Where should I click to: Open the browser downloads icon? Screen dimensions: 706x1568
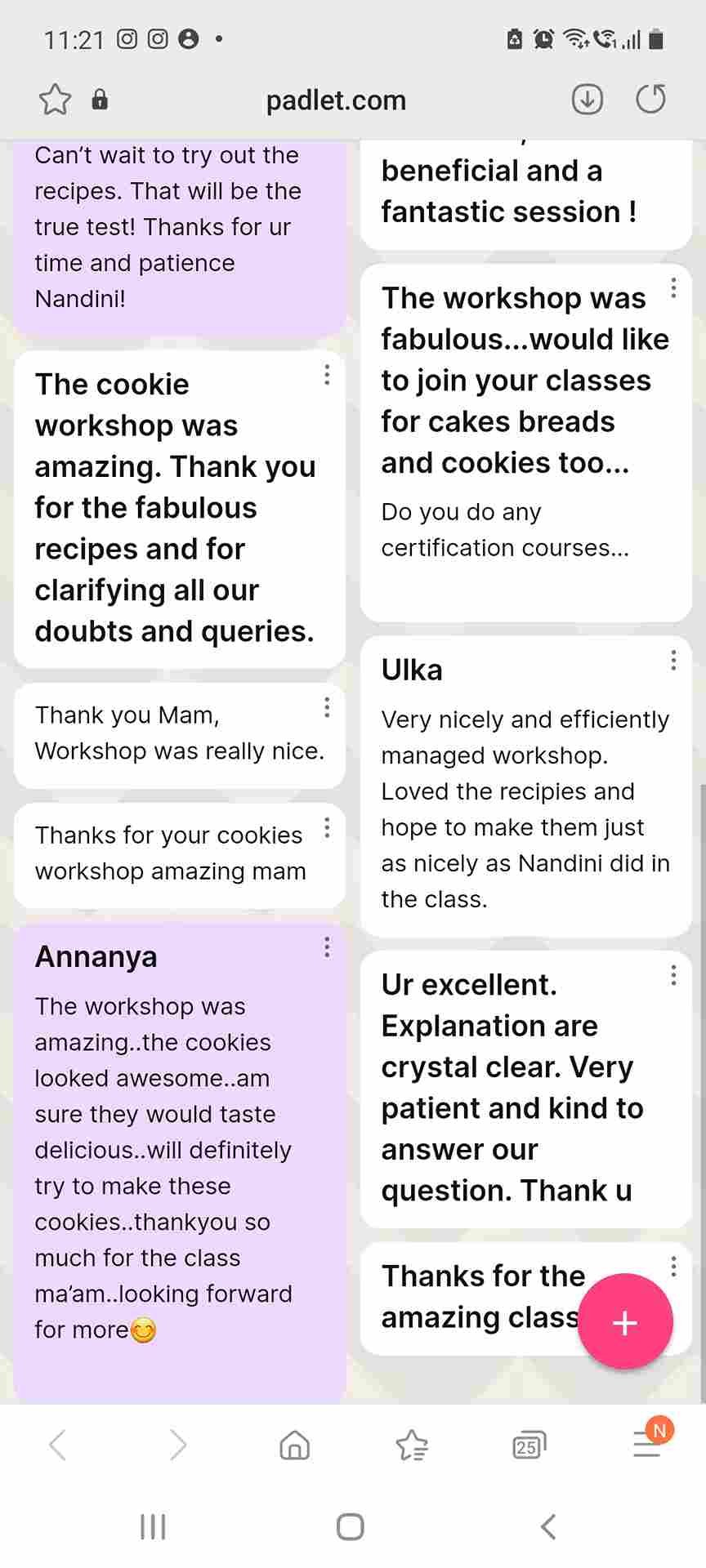(x=587, y=100)
